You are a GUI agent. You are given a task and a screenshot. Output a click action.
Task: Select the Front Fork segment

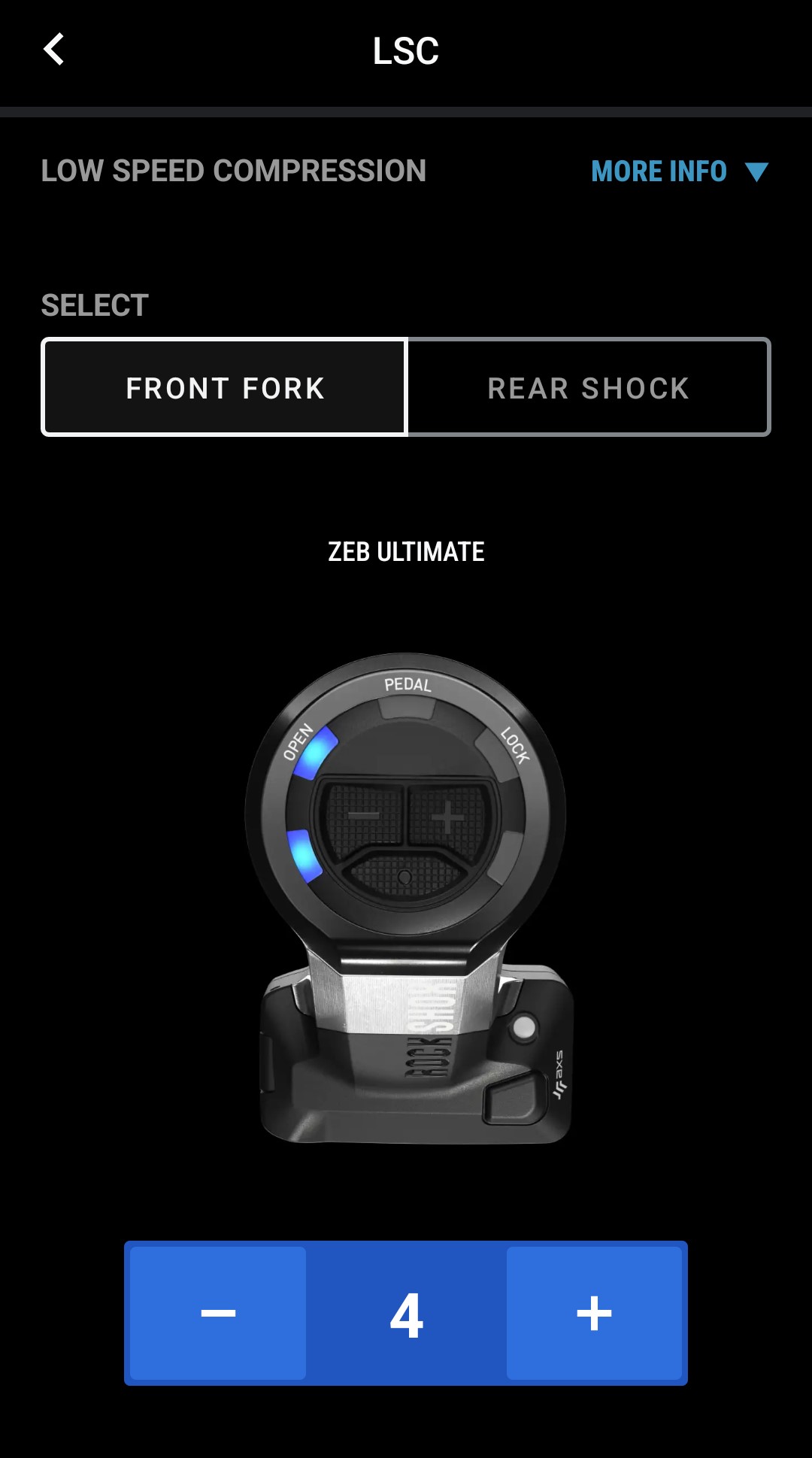(x=225, y=388)
